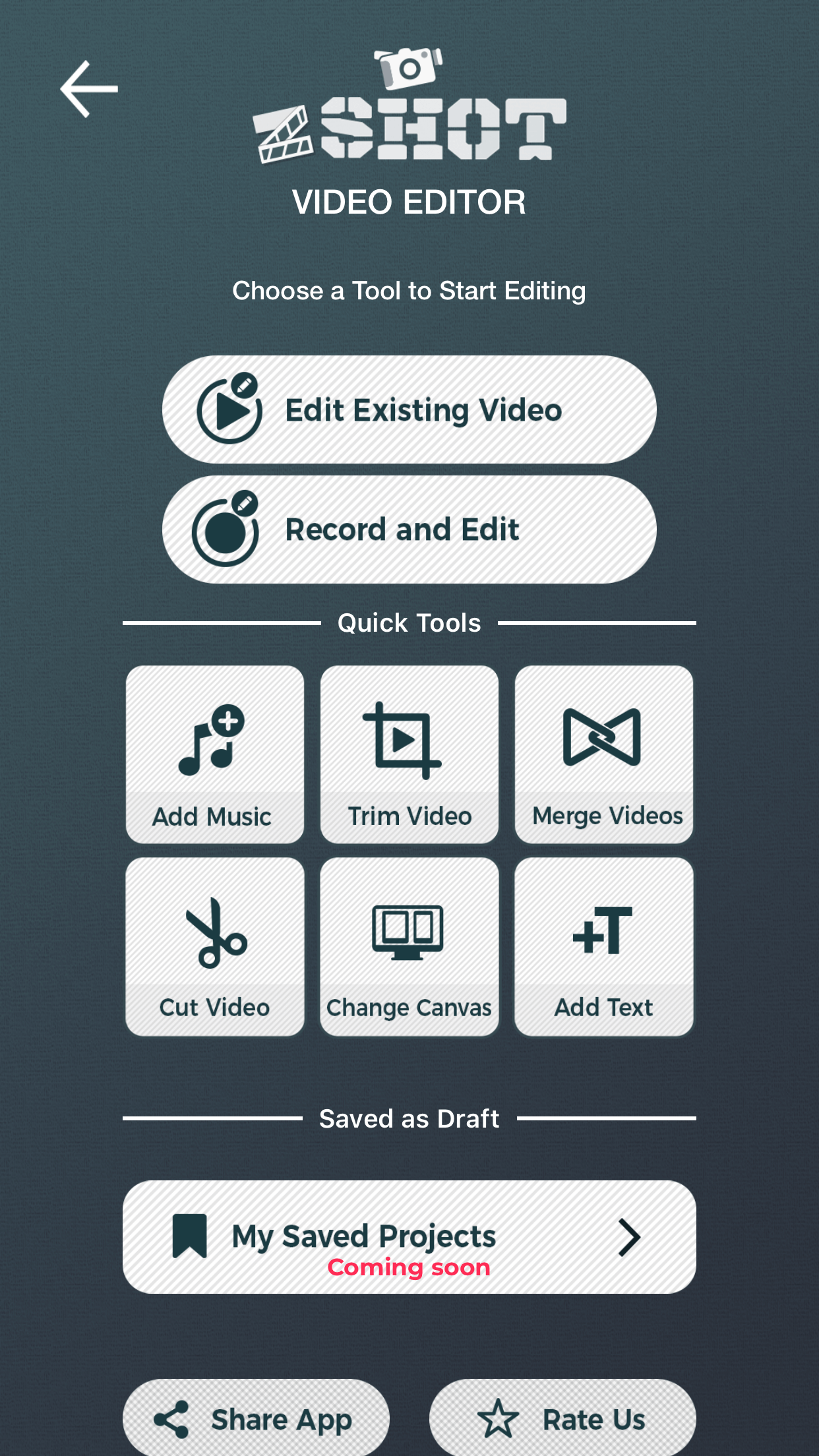Screen dimensions: 819x1456
Task: Go back using the arrow icon
Action: 89,89
